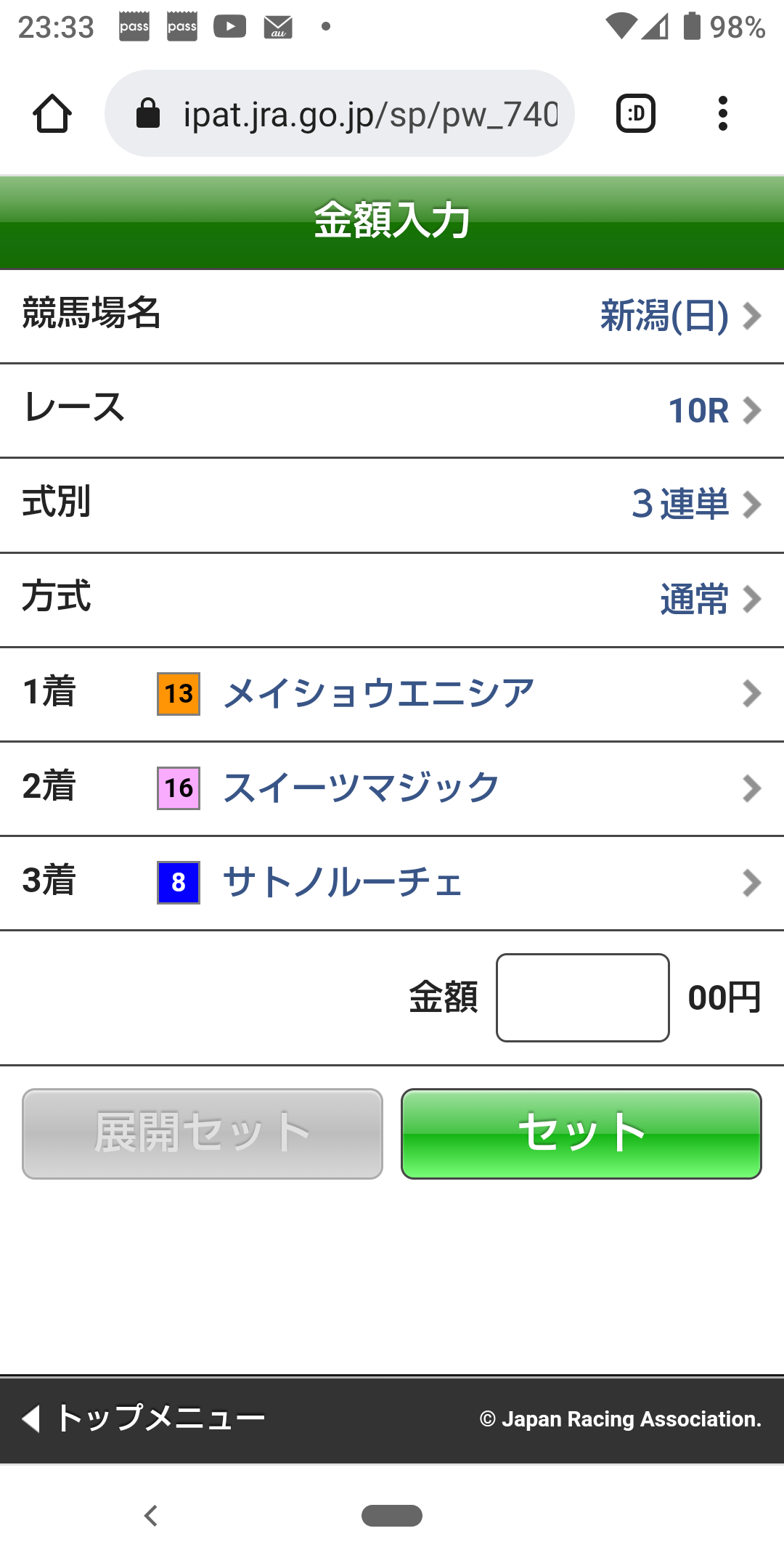Open the browser overflow menu

pyautogui.click(x=722, y=114)
